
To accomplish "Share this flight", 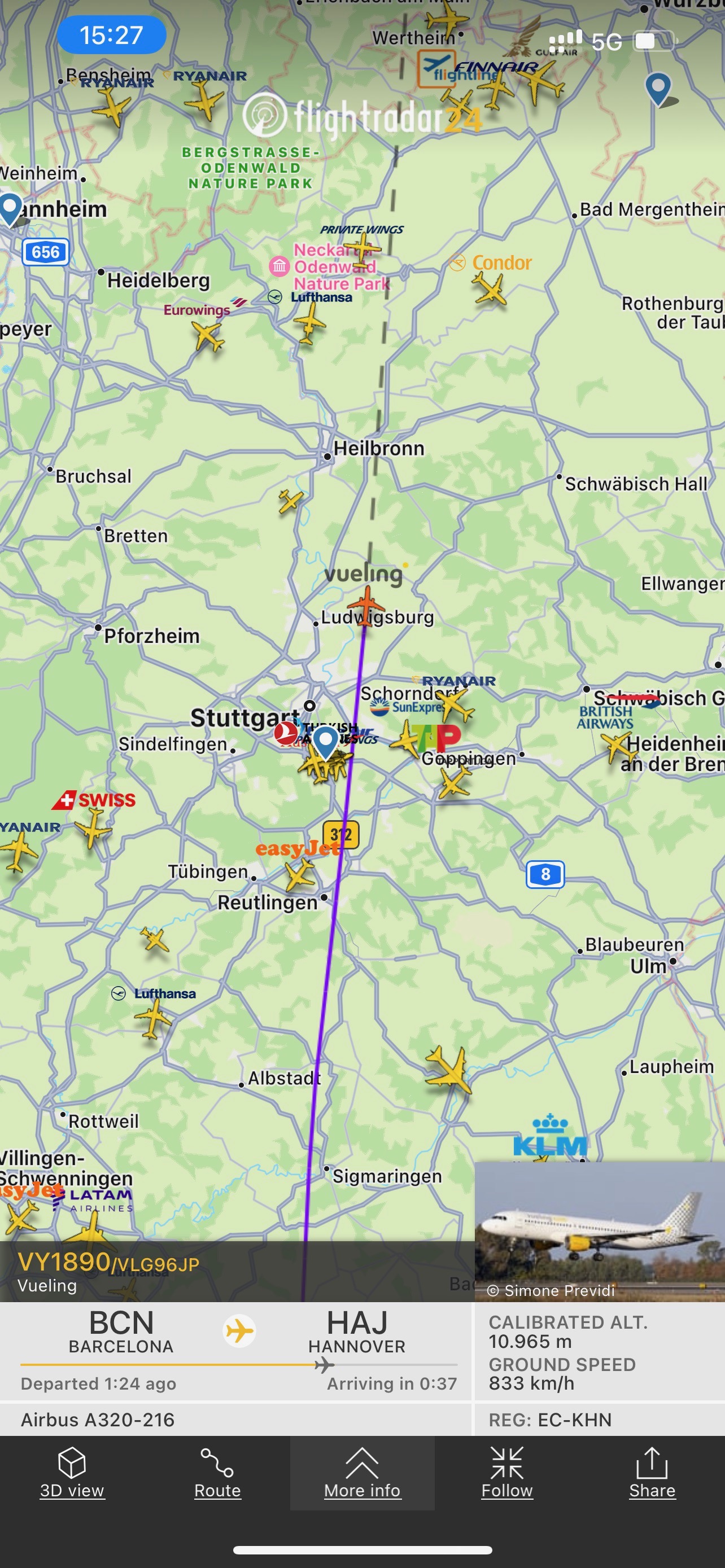I will 652,1473.
